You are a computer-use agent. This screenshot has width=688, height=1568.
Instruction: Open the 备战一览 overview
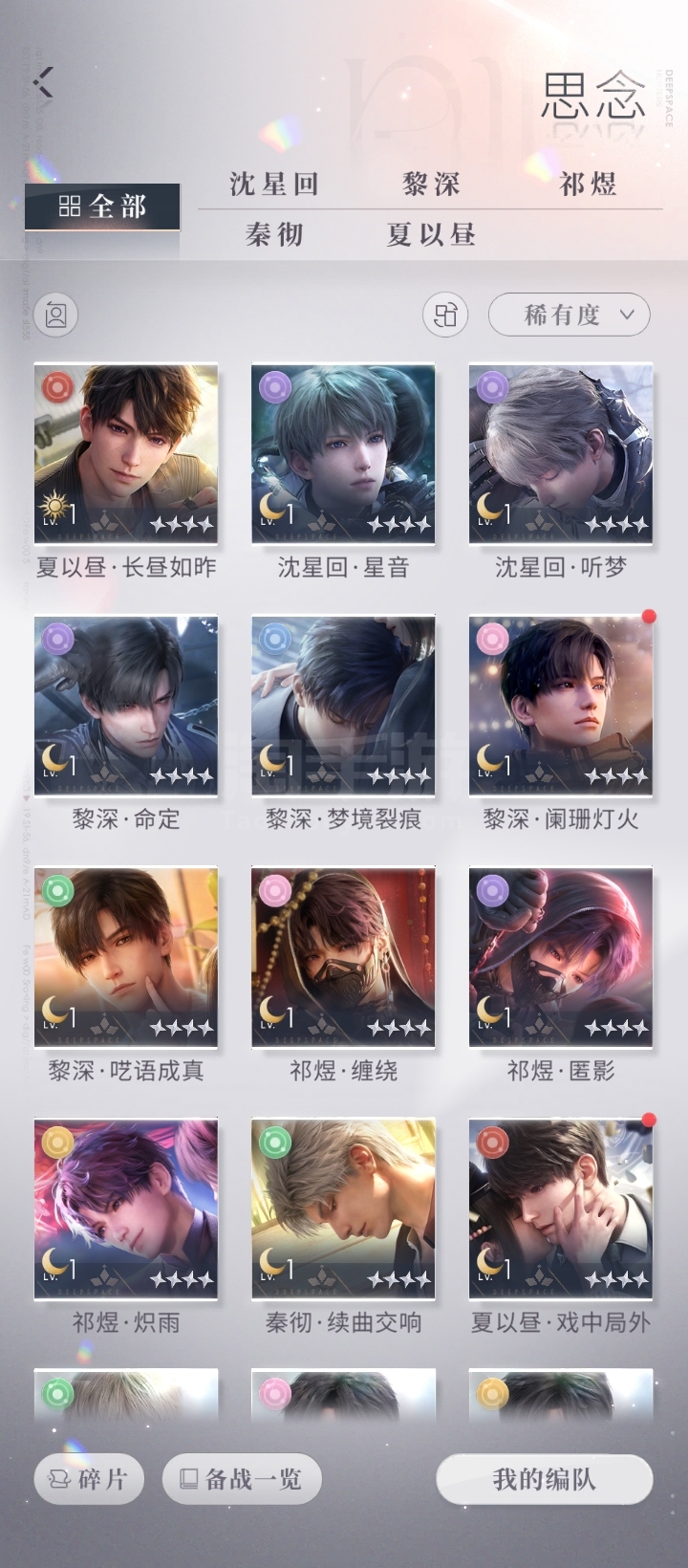click(x=242, y=1480)
